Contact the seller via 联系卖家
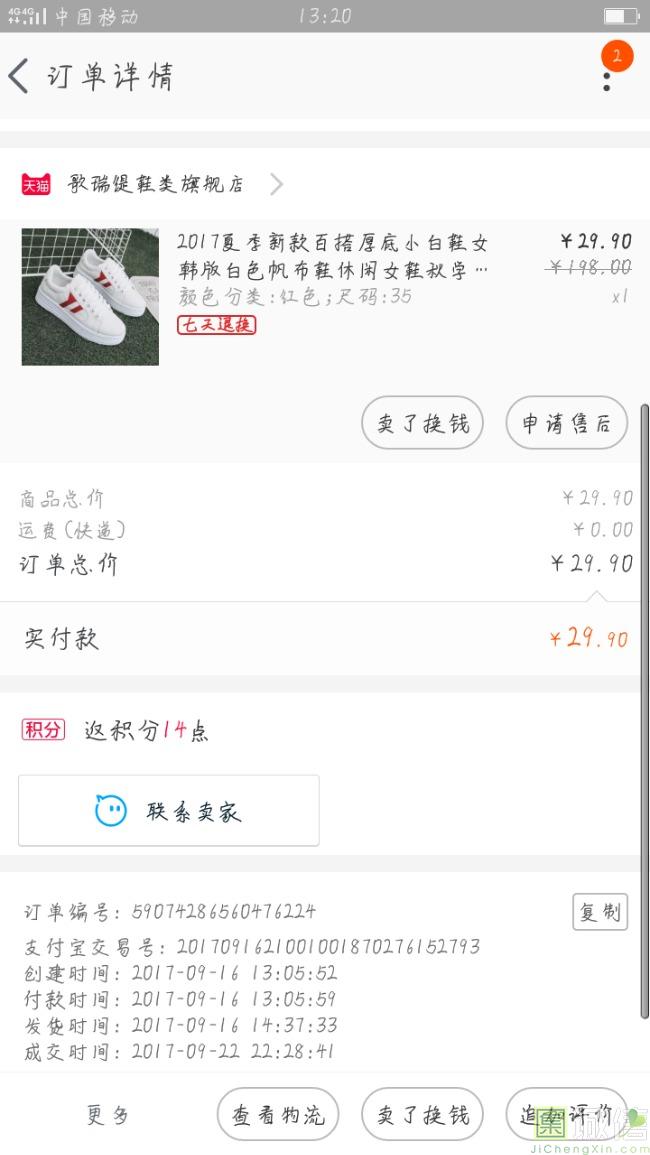Screen dimensions: 650x1155 (169, 810)
